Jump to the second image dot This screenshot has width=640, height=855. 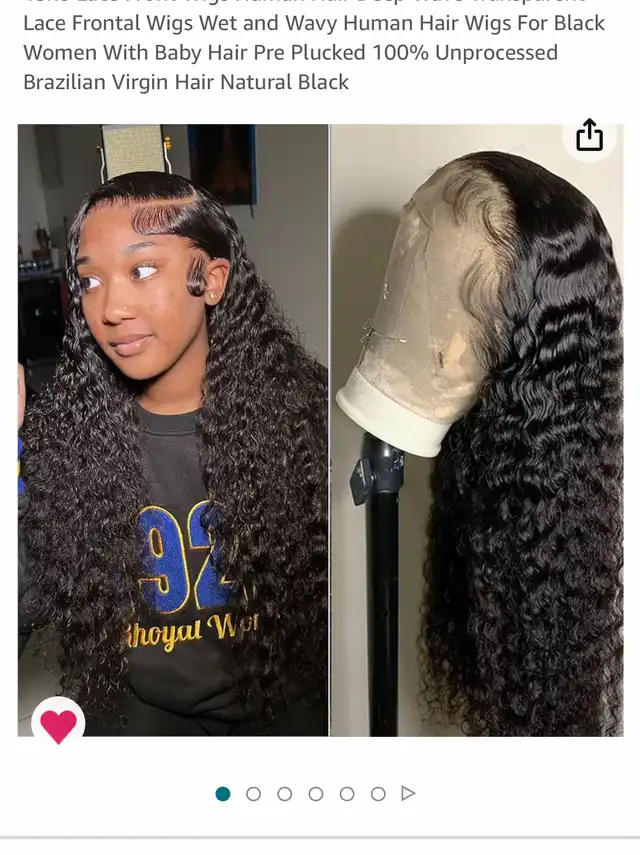click(253, 794)
